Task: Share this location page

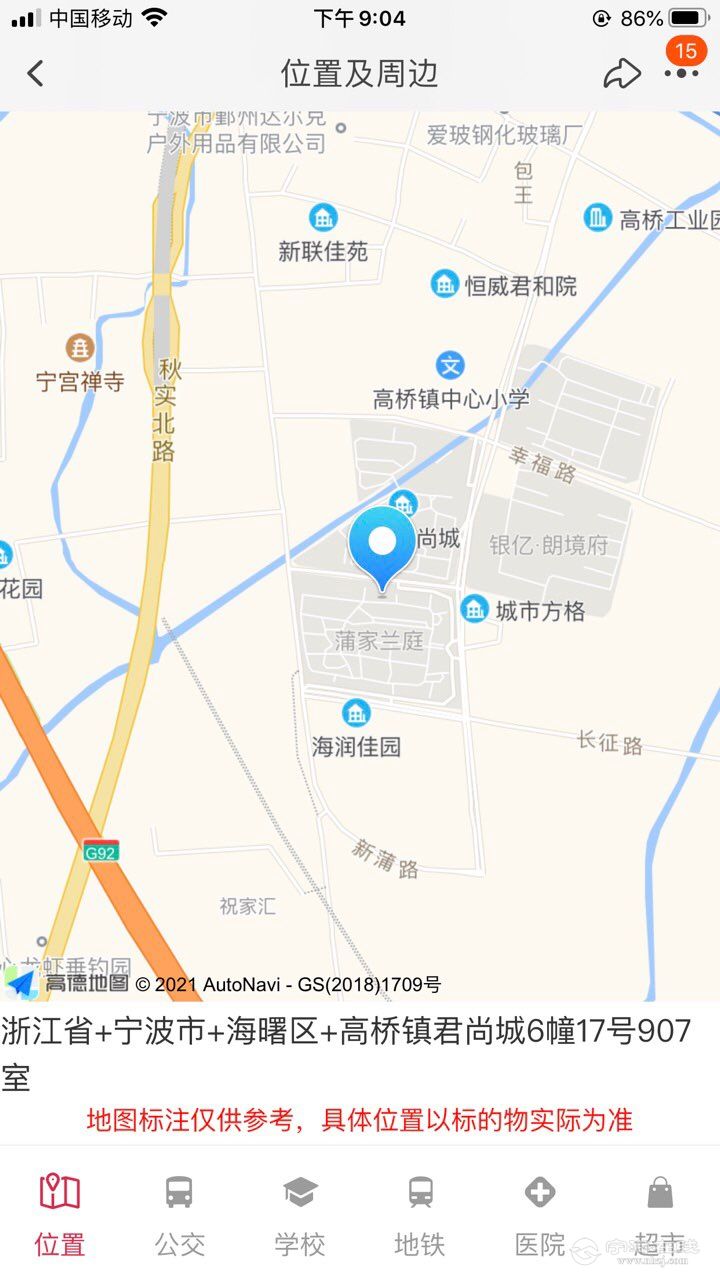Action: [x=621, y=73]
